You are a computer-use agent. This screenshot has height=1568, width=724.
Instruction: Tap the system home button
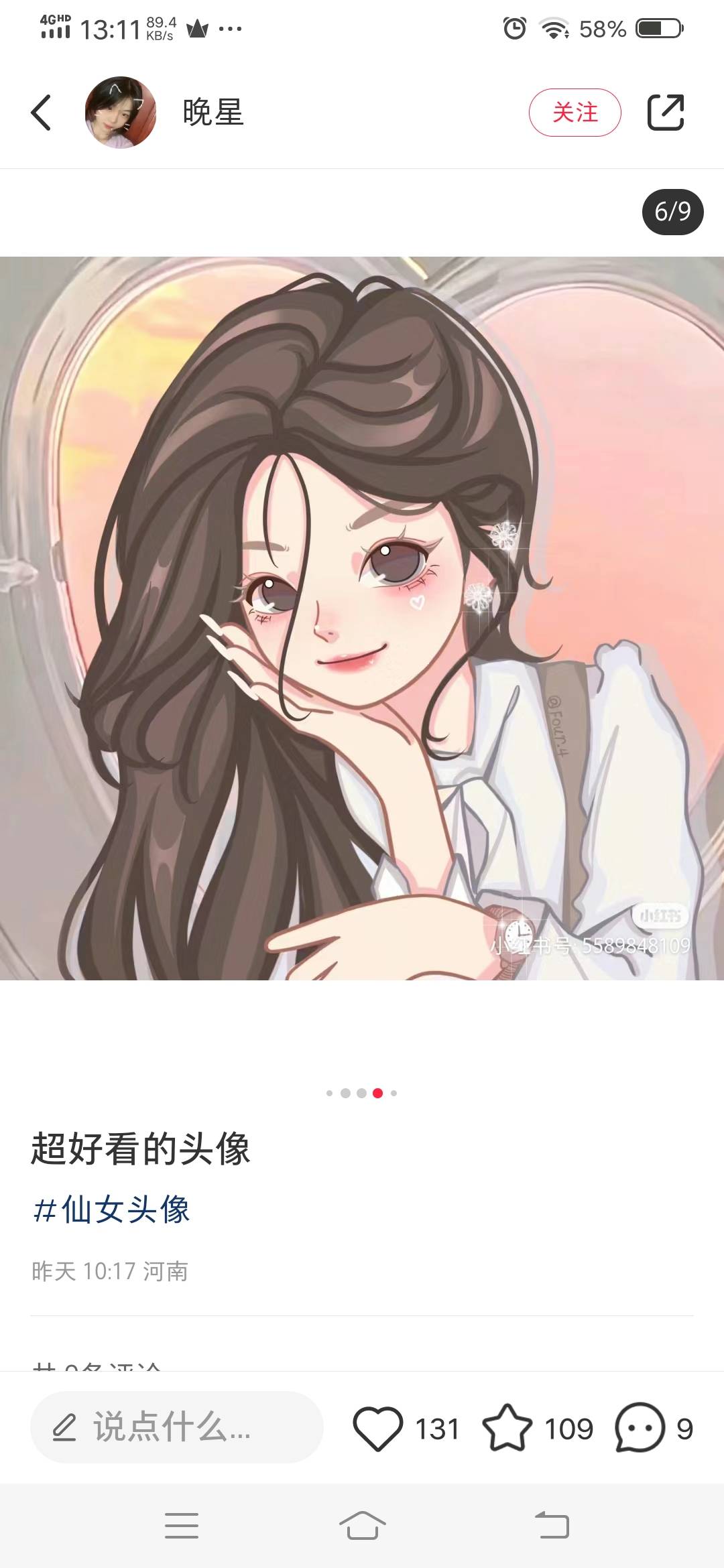pyautogui.click(x=363, y=1526)
